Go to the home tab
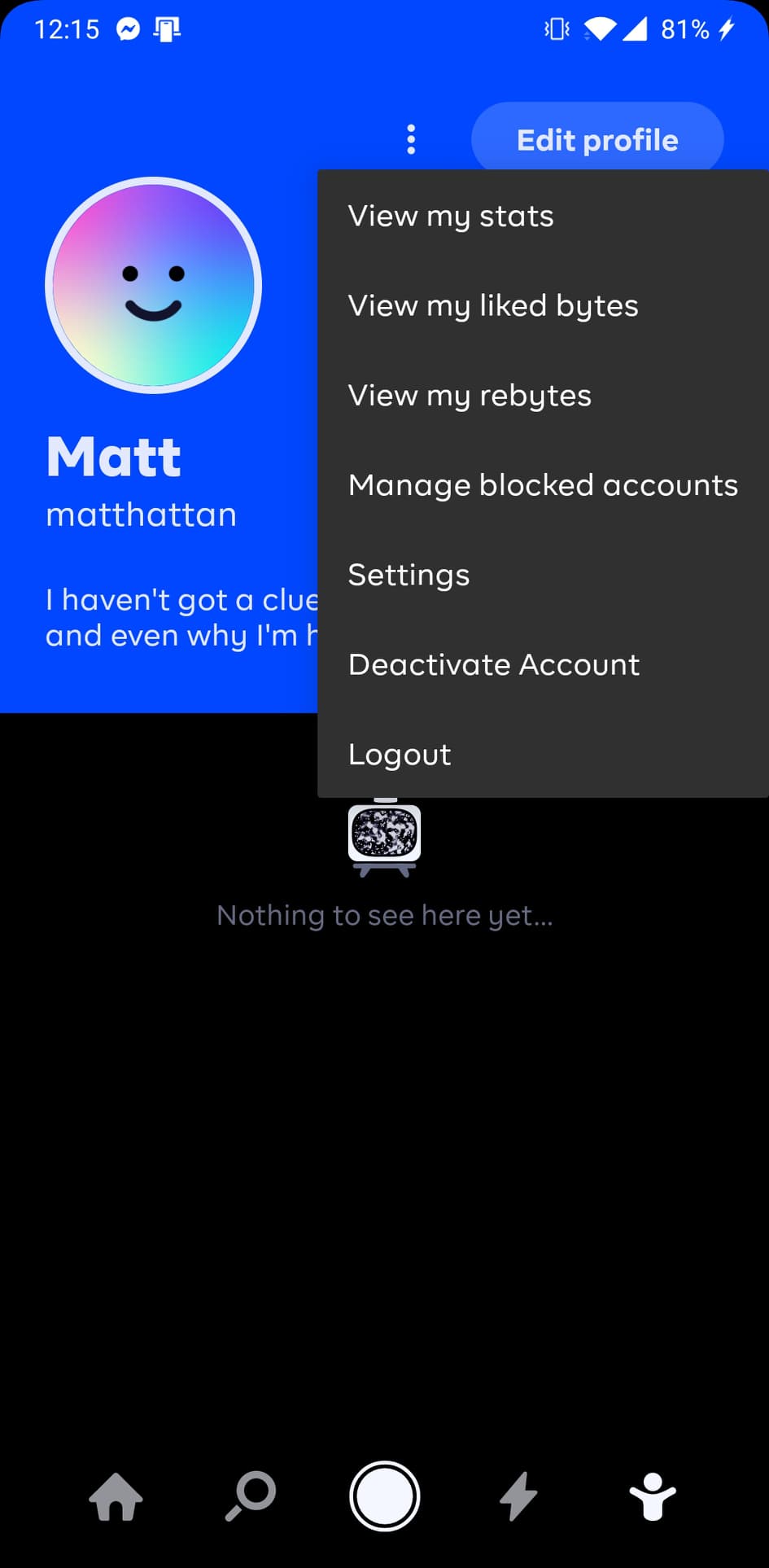The width and height of the screenshot is (769, 1568). [x=116, y=1496]
